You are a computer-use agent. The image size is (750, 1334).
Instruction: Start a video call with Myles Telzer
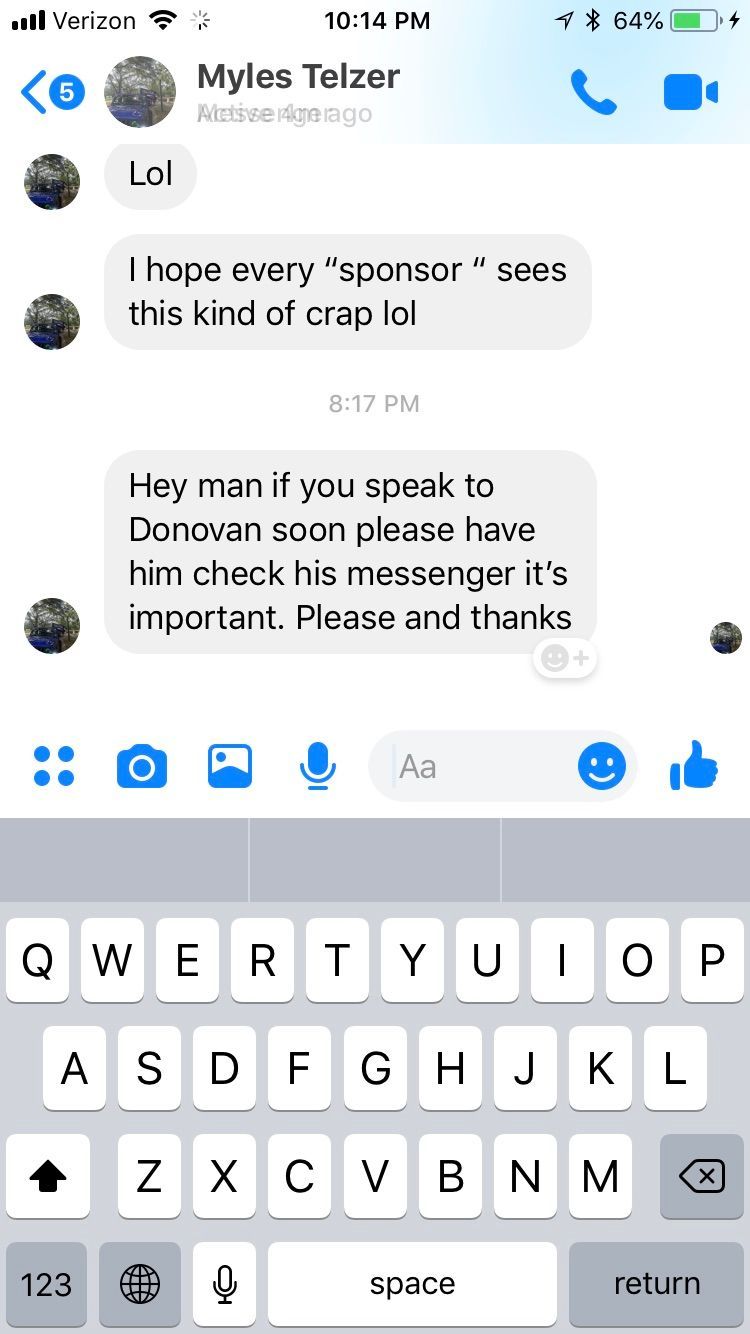(690, 93)
